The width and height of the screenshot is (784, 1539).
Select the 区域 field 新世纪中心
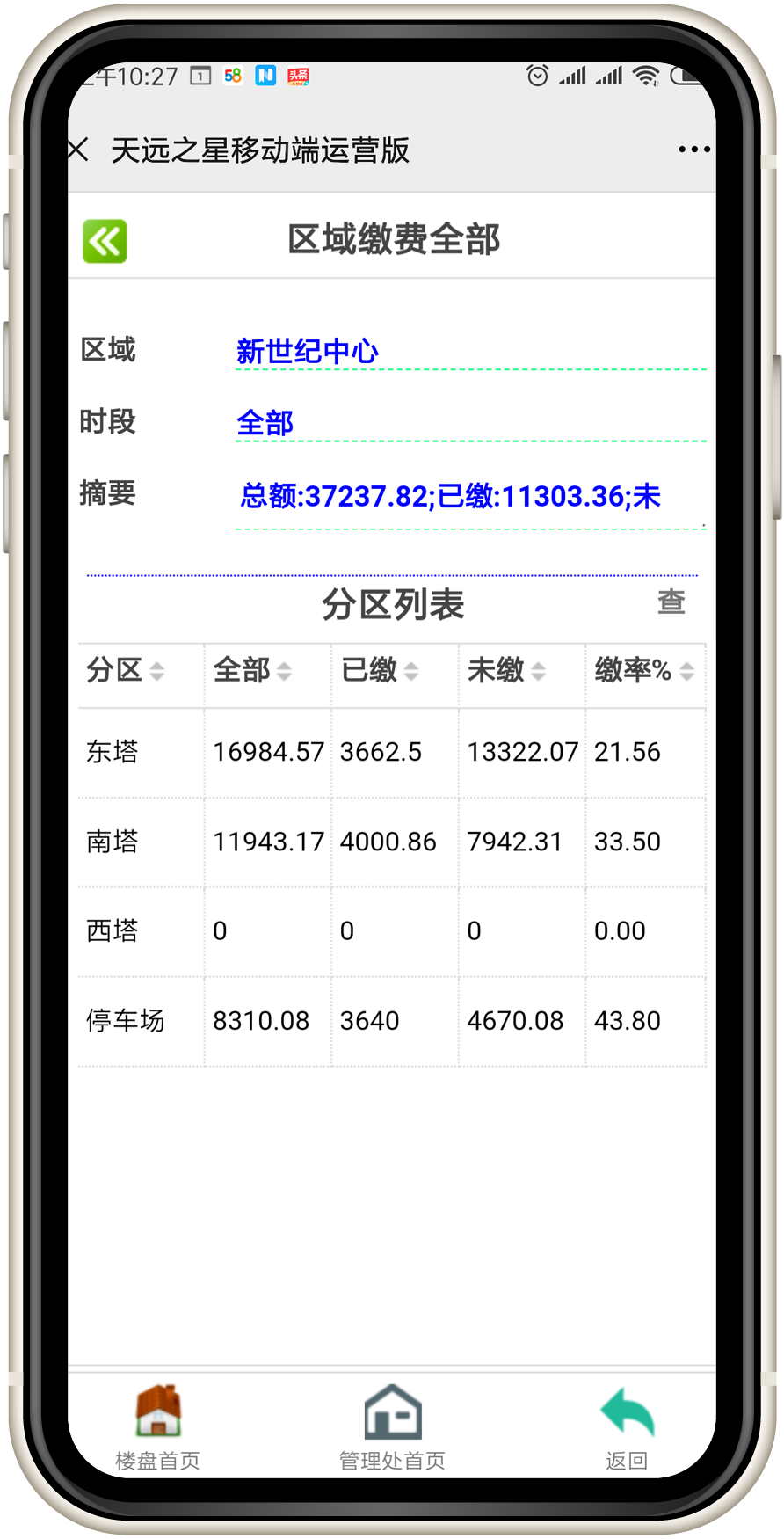[470, 351]
